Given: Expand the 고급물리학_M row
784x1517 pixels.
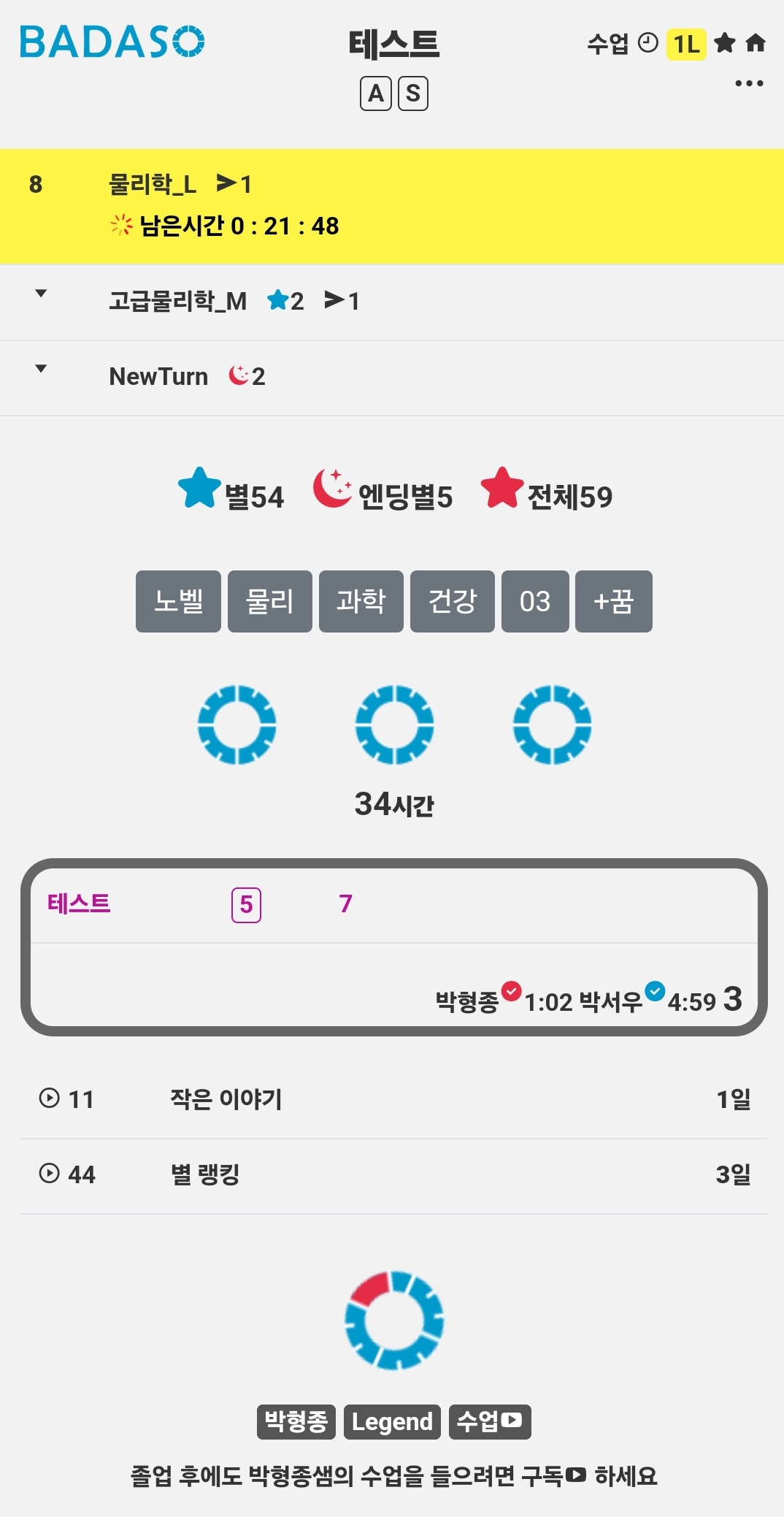Looking at the screenshot, I should [x=392, y=302].
